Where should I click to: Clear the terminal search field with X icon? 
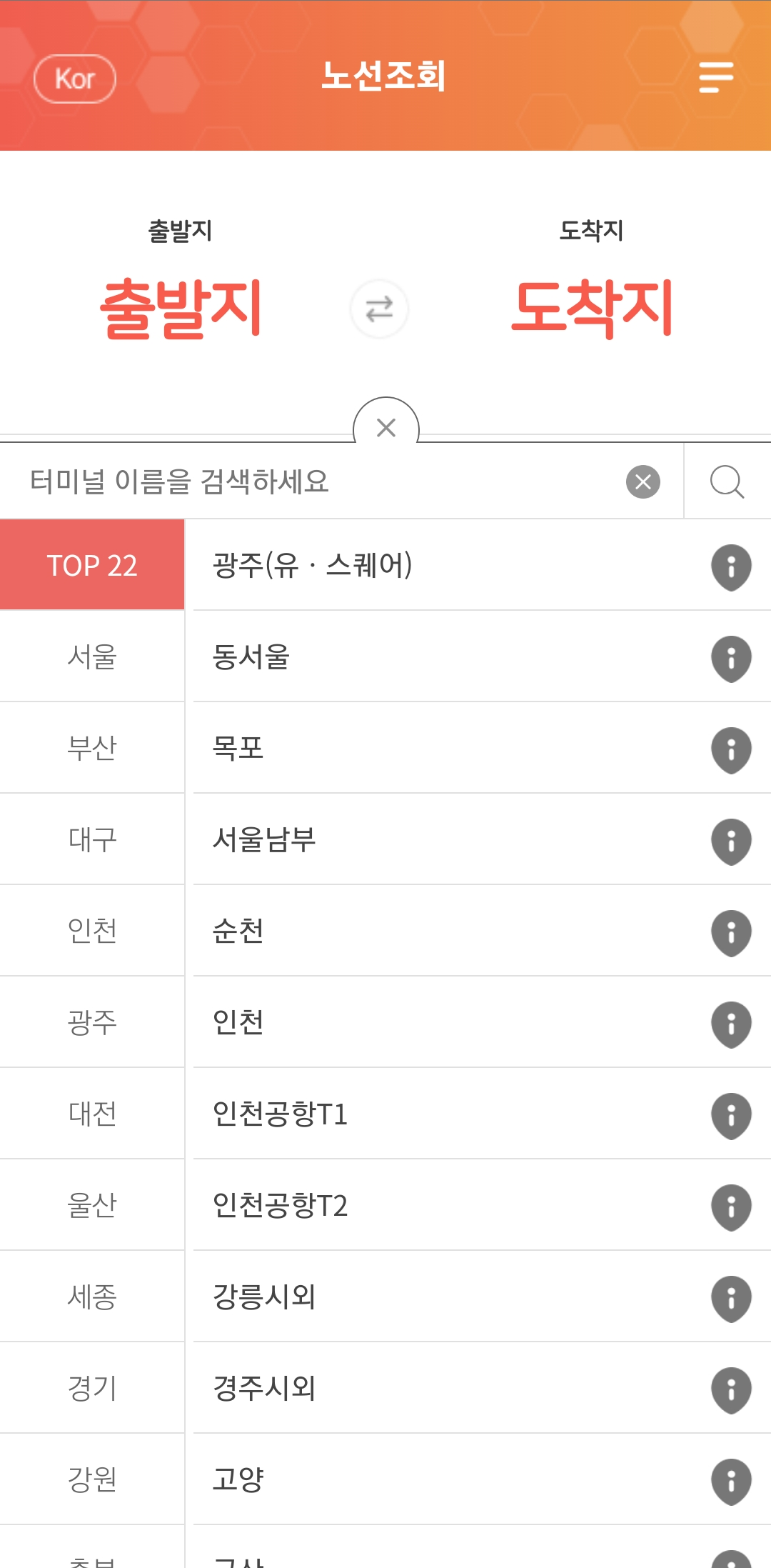(x=641, y=481)
